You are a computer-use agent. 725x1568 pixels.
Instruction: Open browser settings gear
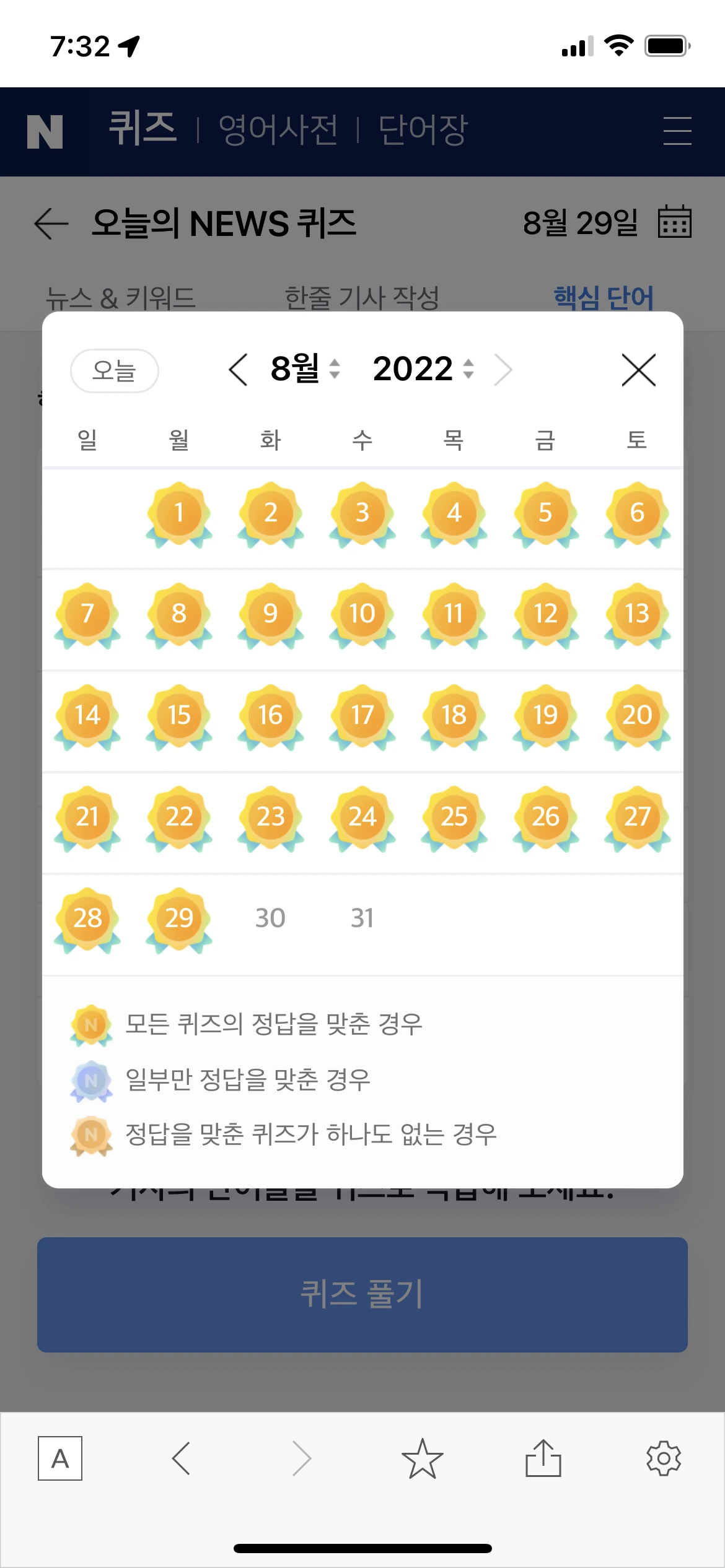pos(664,1458)
